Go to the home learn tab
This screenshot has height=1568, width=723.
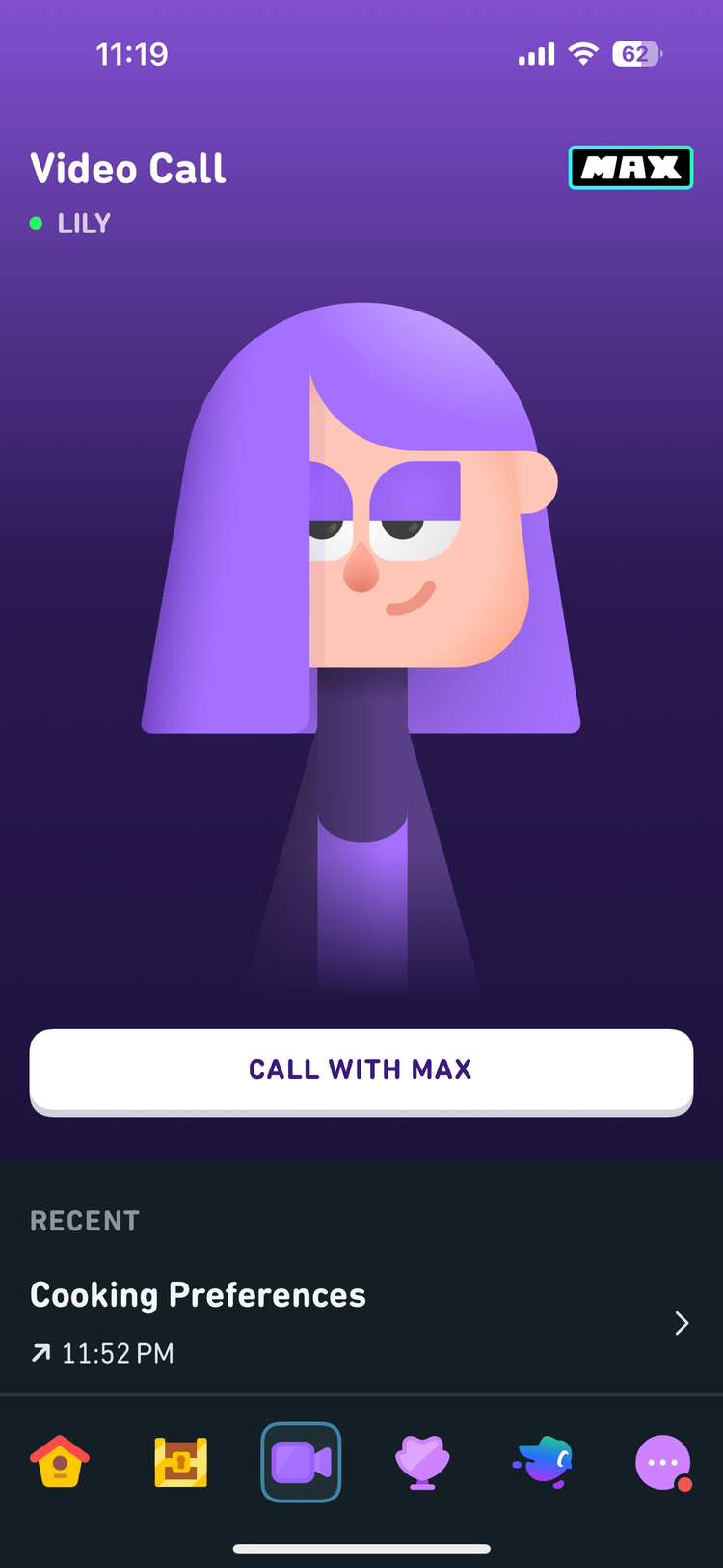(x=60, y=1462)
